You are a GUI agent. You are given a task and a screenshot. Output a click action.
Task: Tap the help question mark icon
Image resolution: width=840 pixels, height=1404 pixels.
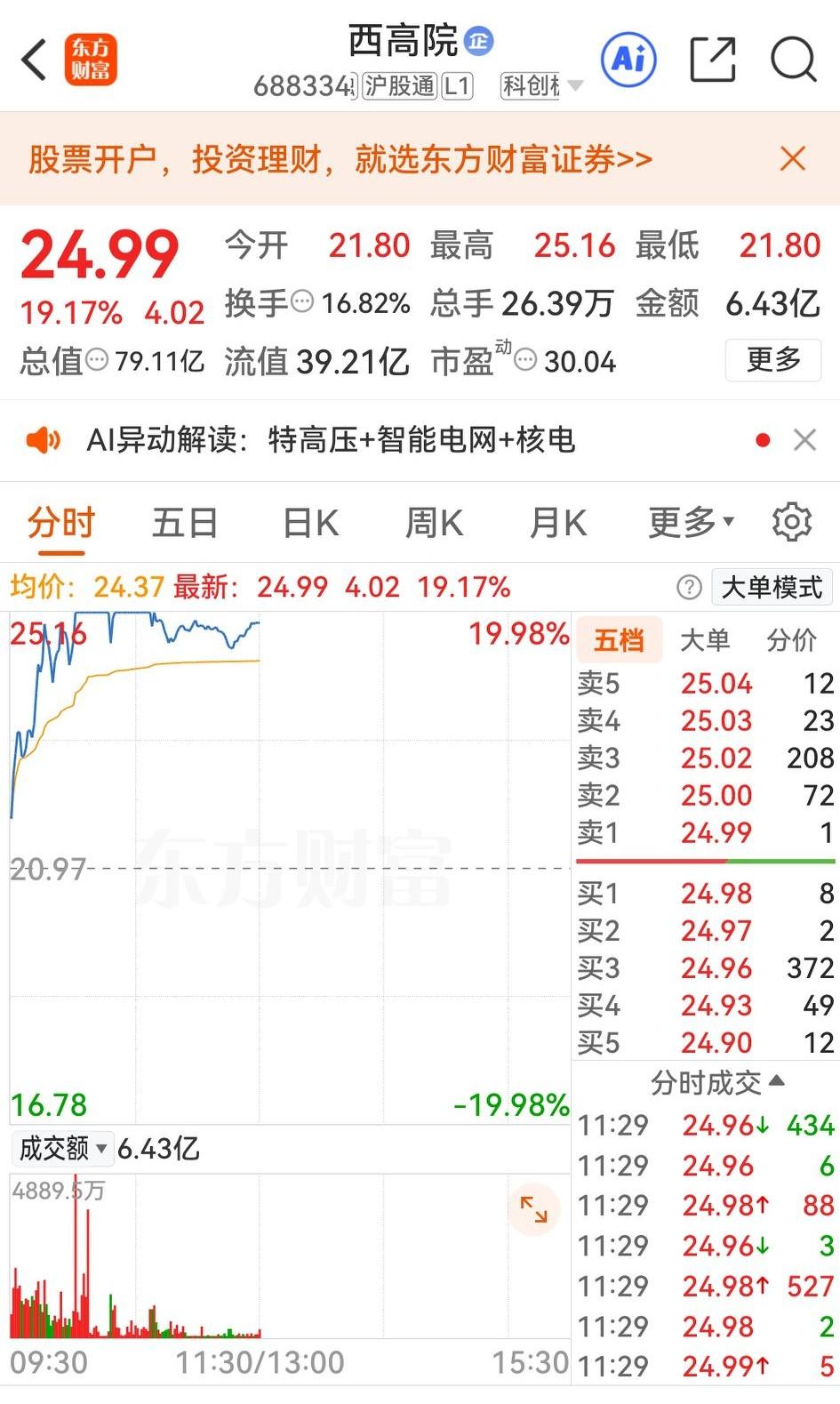[x=689, y=587]
